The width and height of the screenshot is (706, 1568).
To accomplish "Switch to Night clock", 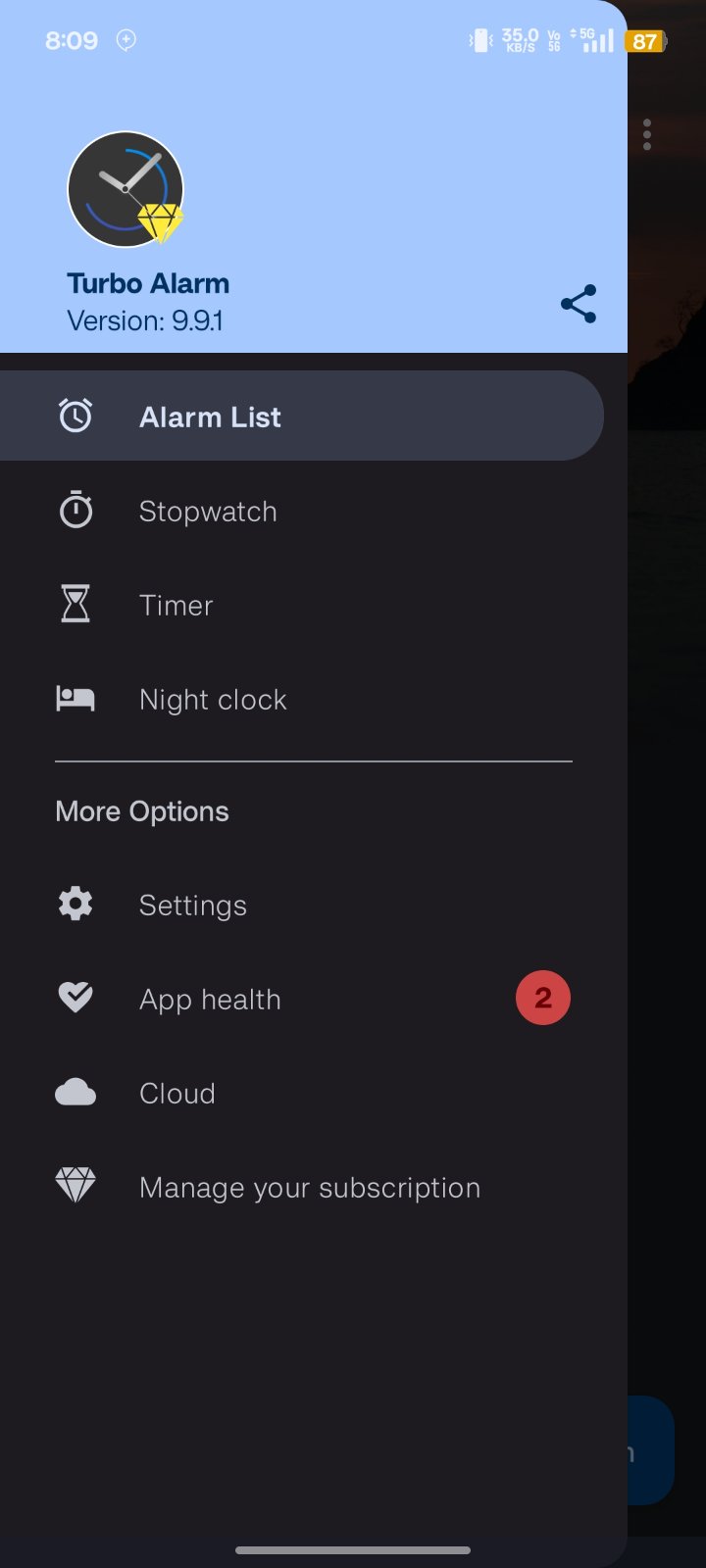I will click(301, 700).
